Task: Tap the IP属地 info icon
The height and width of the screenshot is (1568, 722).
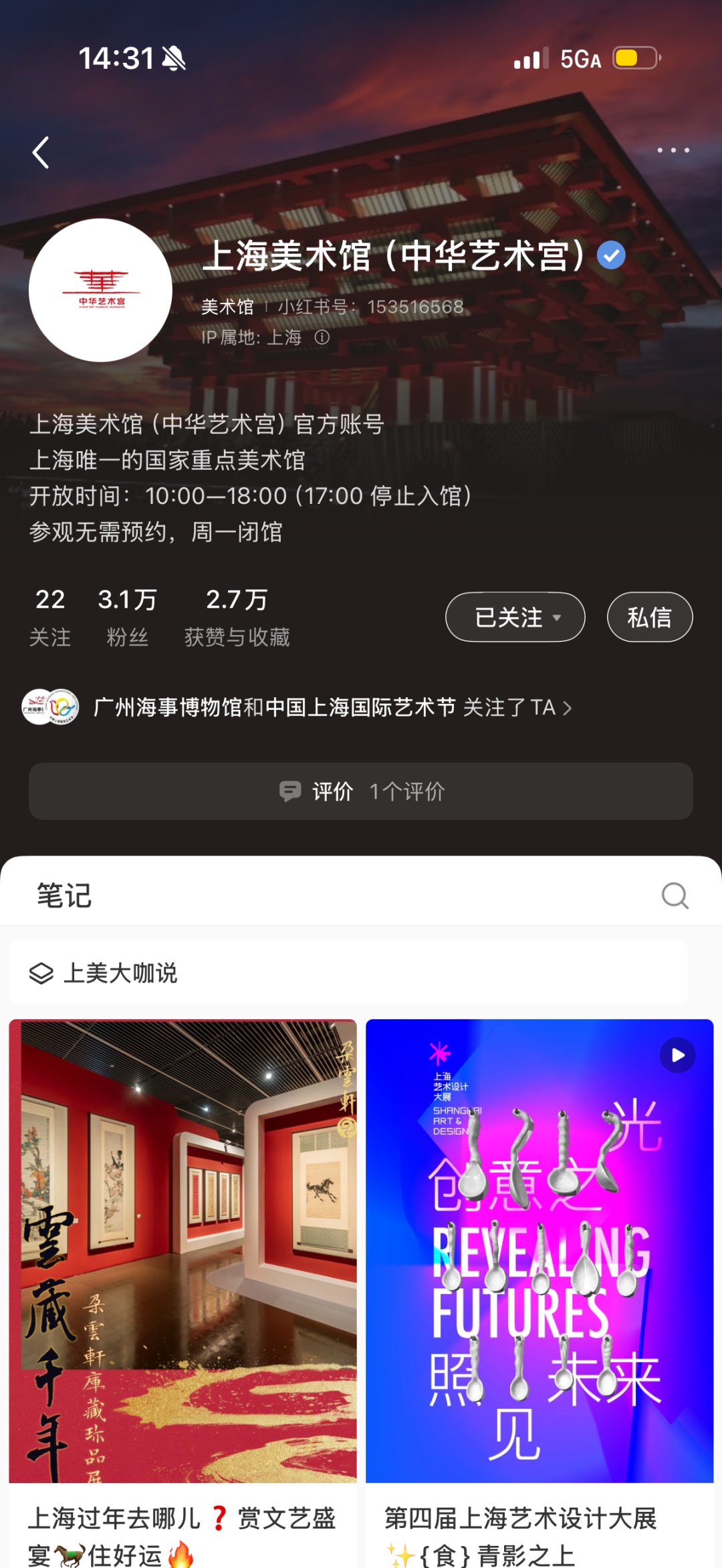Action: tap(322, 338)
